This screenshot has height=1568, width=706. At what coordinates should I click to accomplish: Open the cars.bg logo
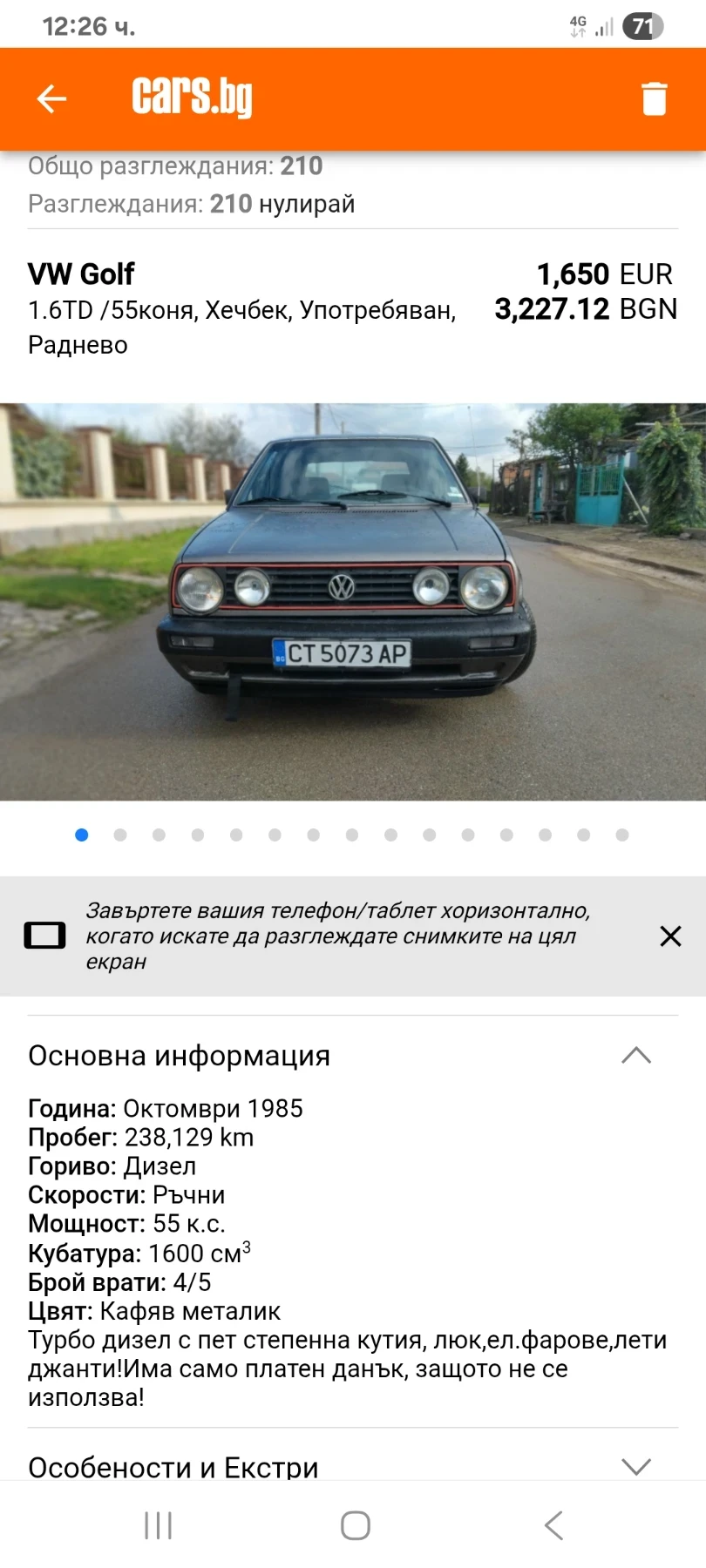192,98
